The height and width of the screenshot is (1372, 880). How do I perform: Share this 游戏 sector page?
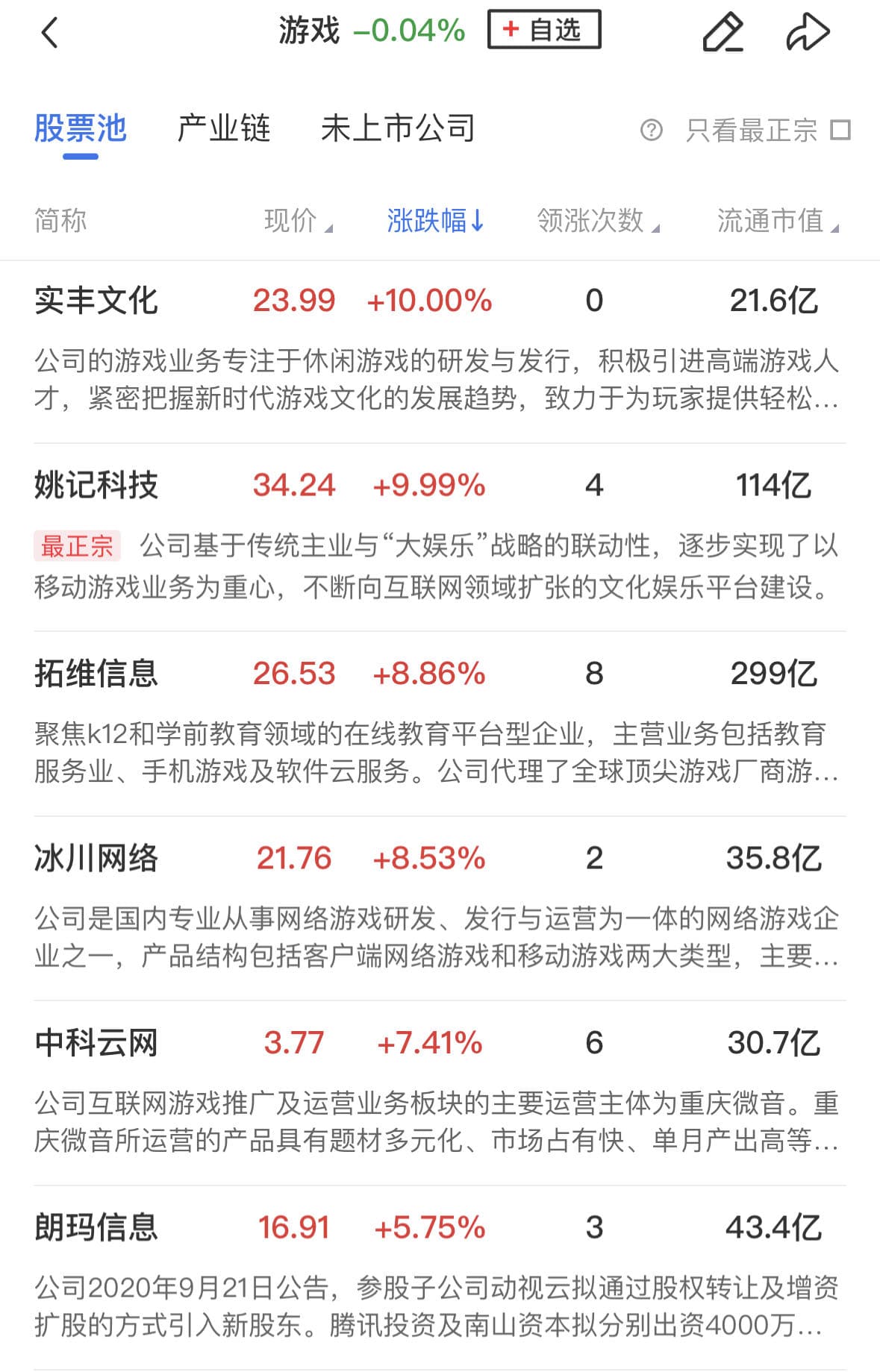coord(808,33)
